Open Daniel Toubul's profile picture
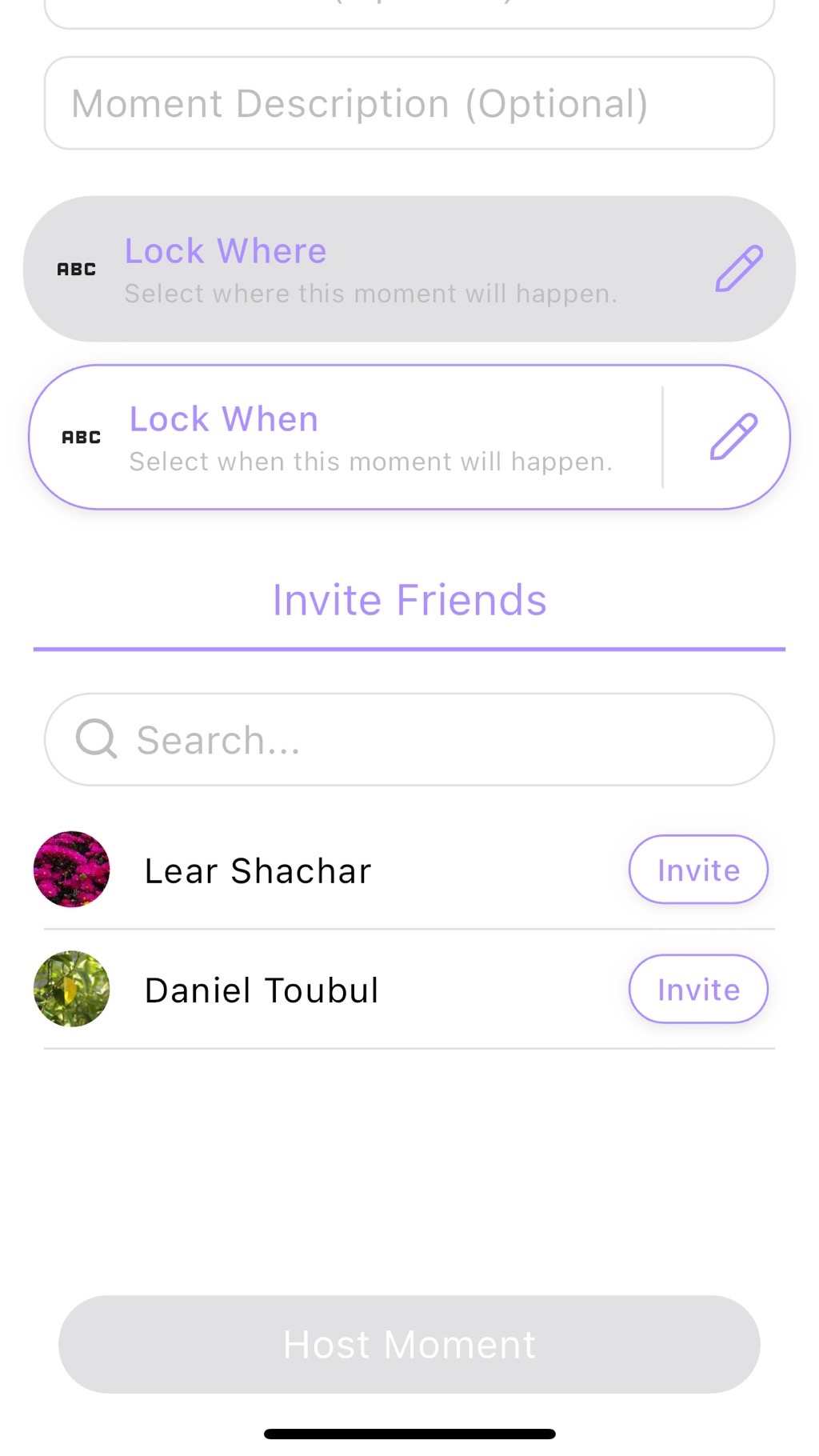819x1456 pixels. click(x=72, y=989)
